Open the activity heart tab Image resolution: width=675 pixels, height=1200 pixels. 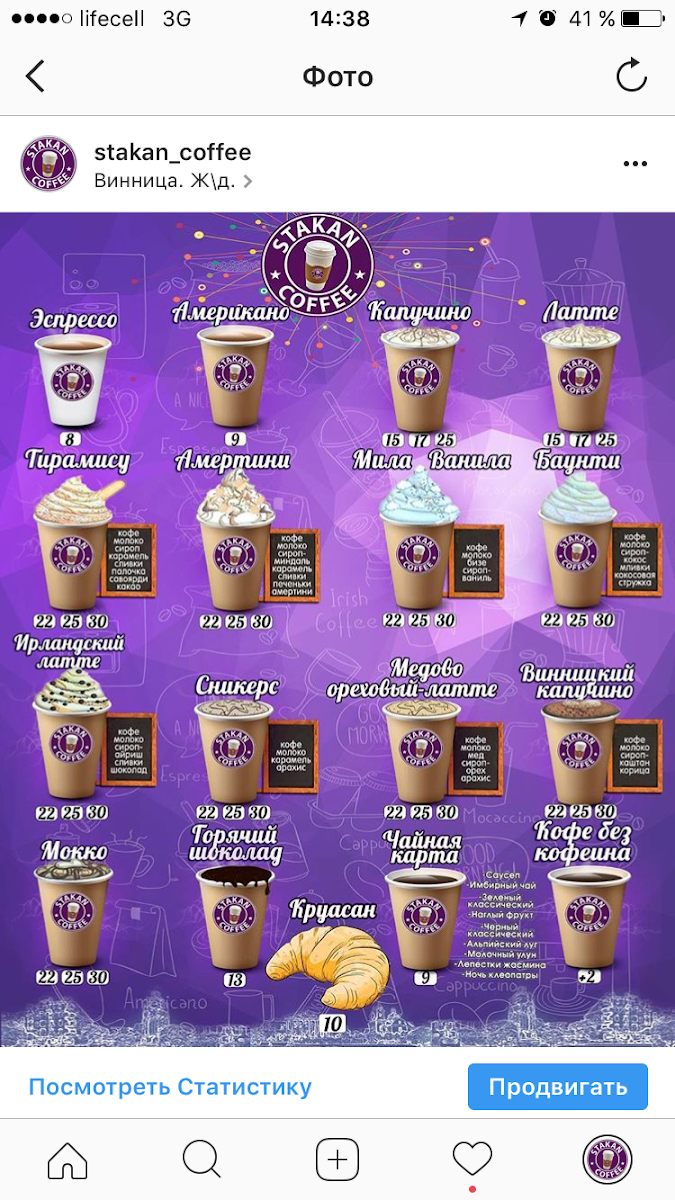pos(472,1160)
